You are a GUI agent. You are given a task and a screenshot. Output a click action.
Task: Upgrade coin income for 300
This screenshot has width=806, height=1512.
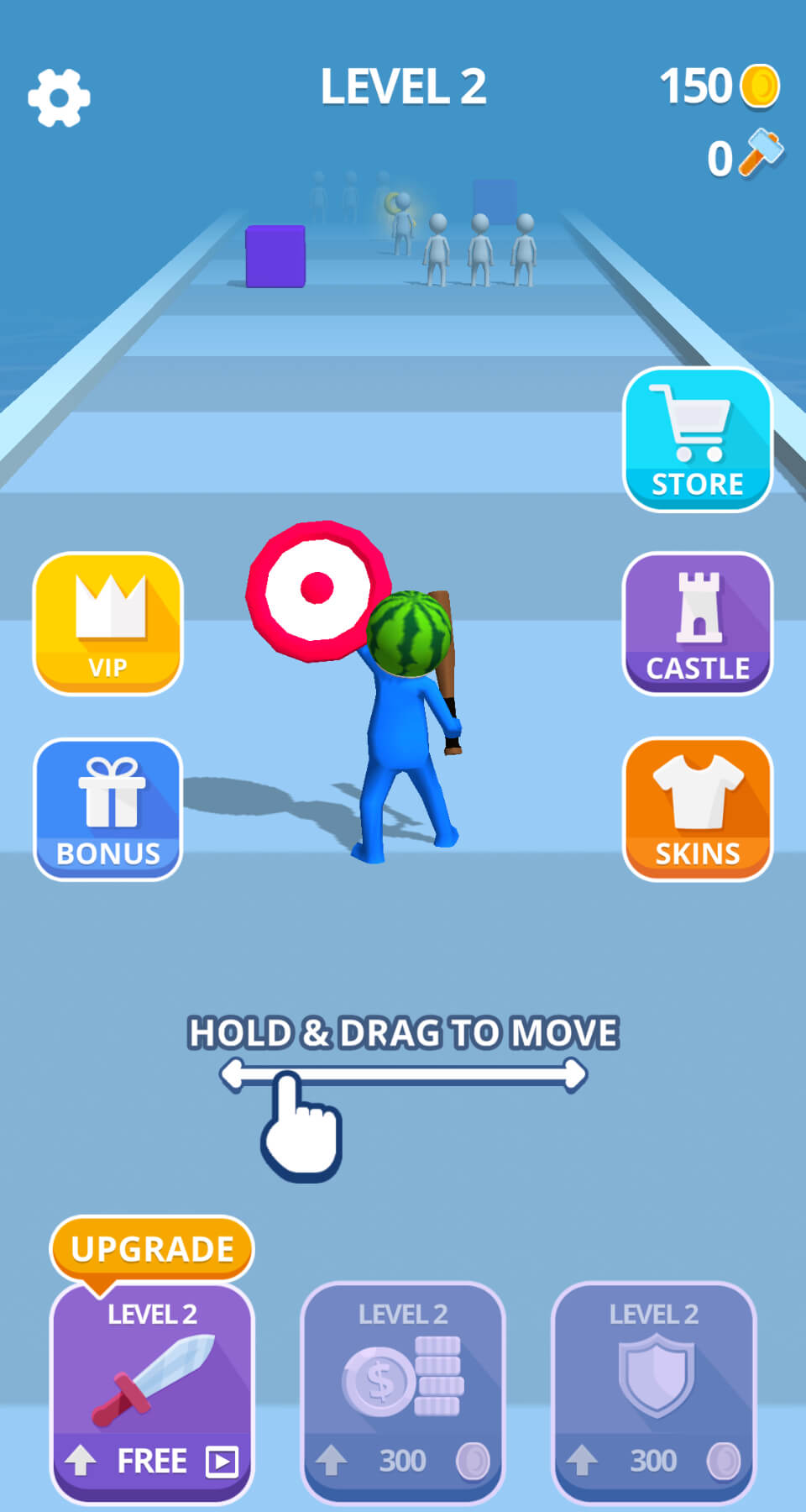point(403,1391)
